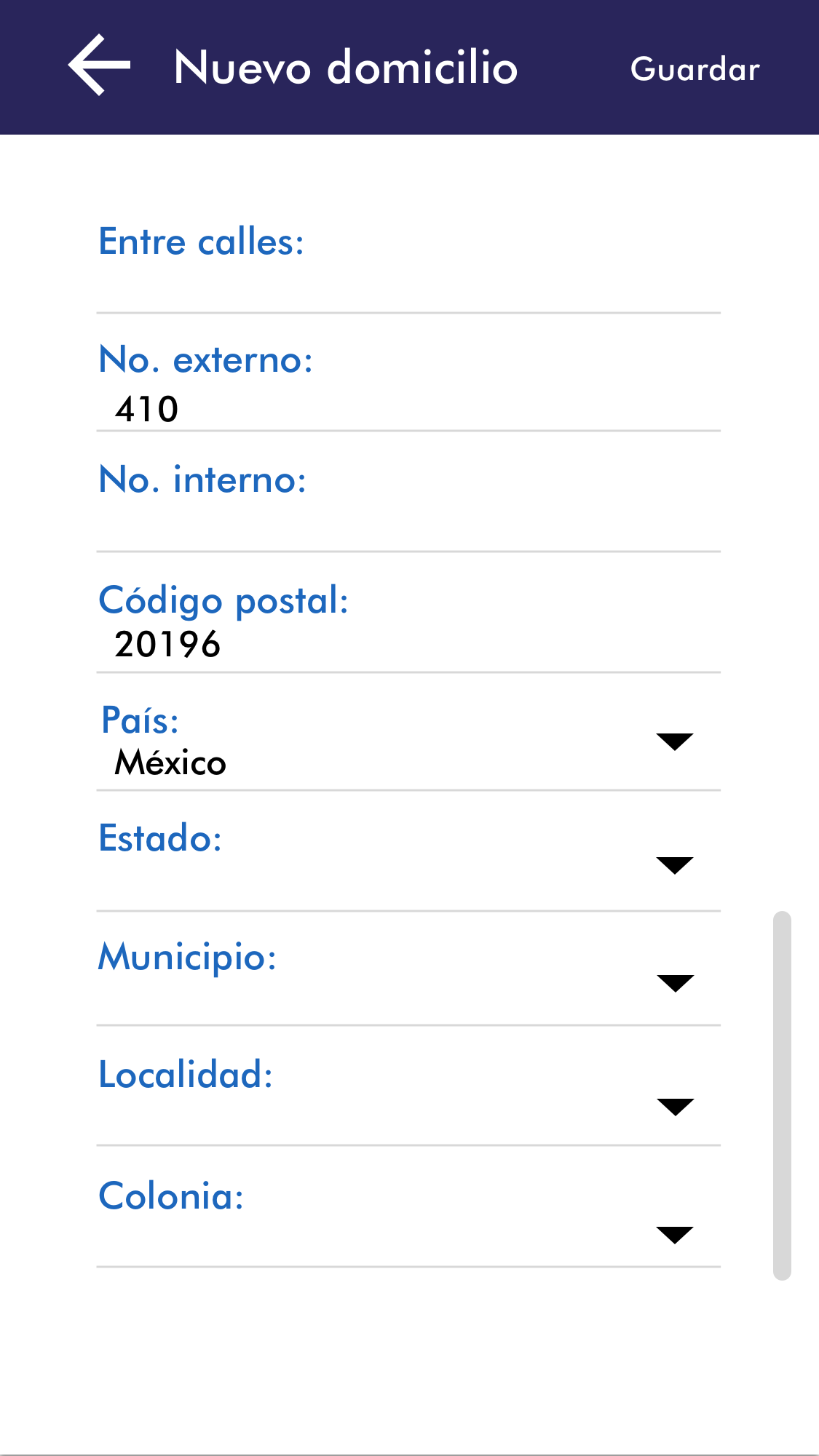This screenshot has height=1456, width=819.
Task: Expand the Estado dropdown
Action: click(x=674, y=865)
